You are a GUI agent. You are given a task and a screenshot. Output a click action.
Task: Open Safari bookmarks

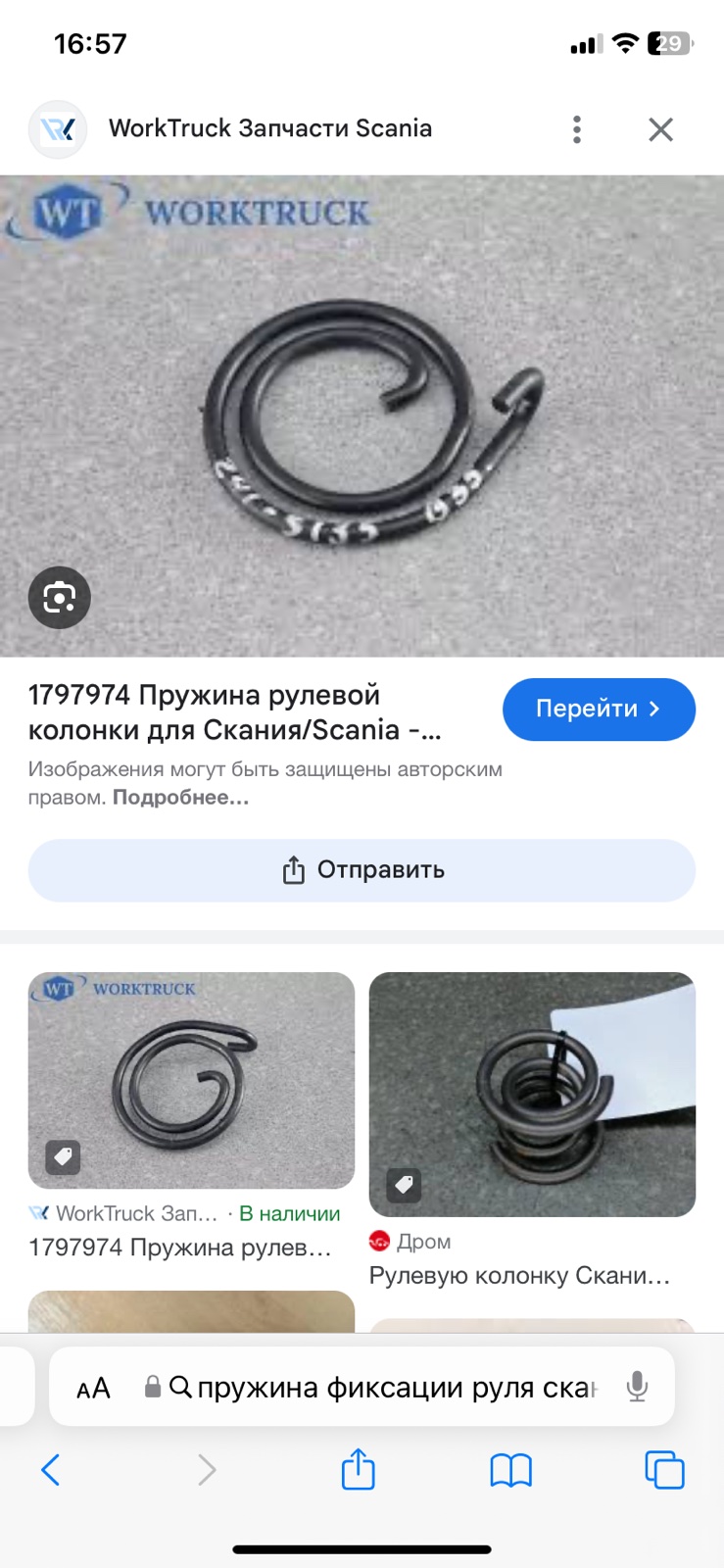pos(510,1470)
